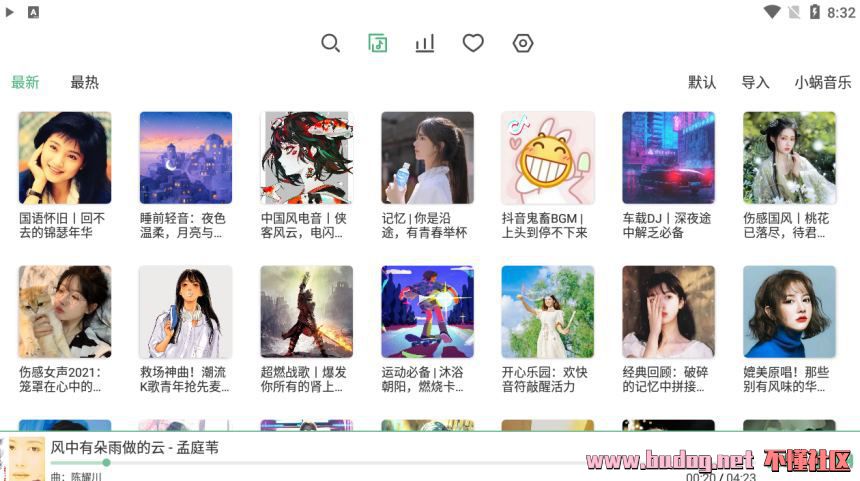Open the 经典回顾 playlist
860x481 pixels.
click(668, 312)
